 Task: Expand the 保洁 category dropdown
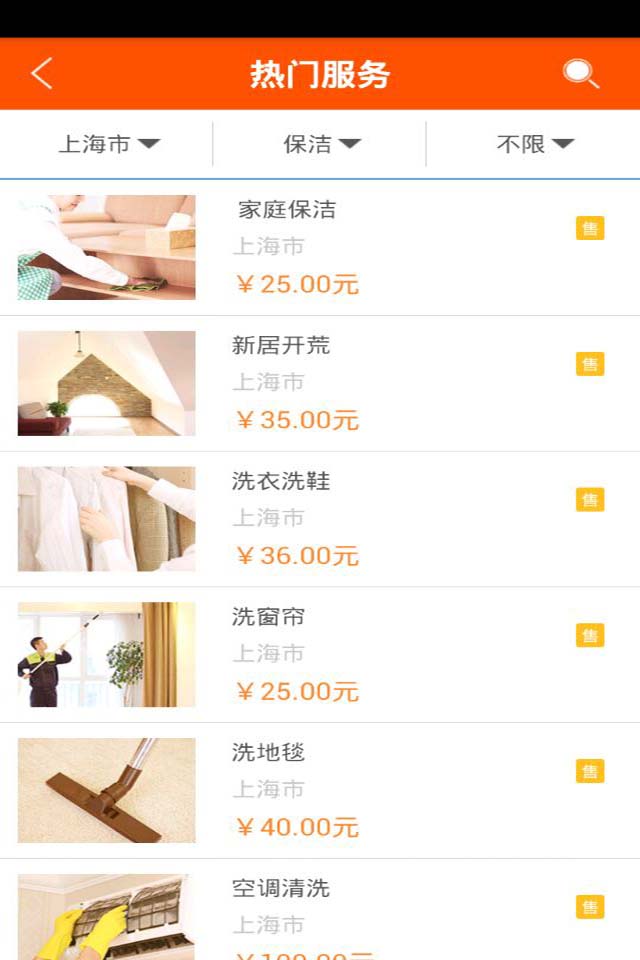click(x=321, y=144)
